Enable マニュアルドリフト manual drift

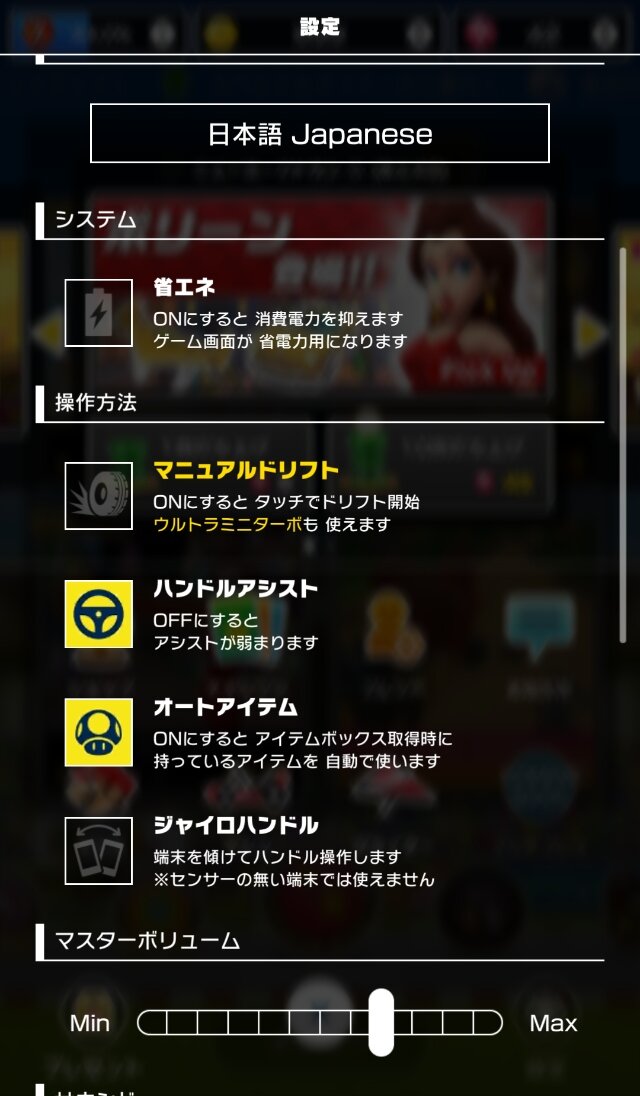click(x=99, y=496)
